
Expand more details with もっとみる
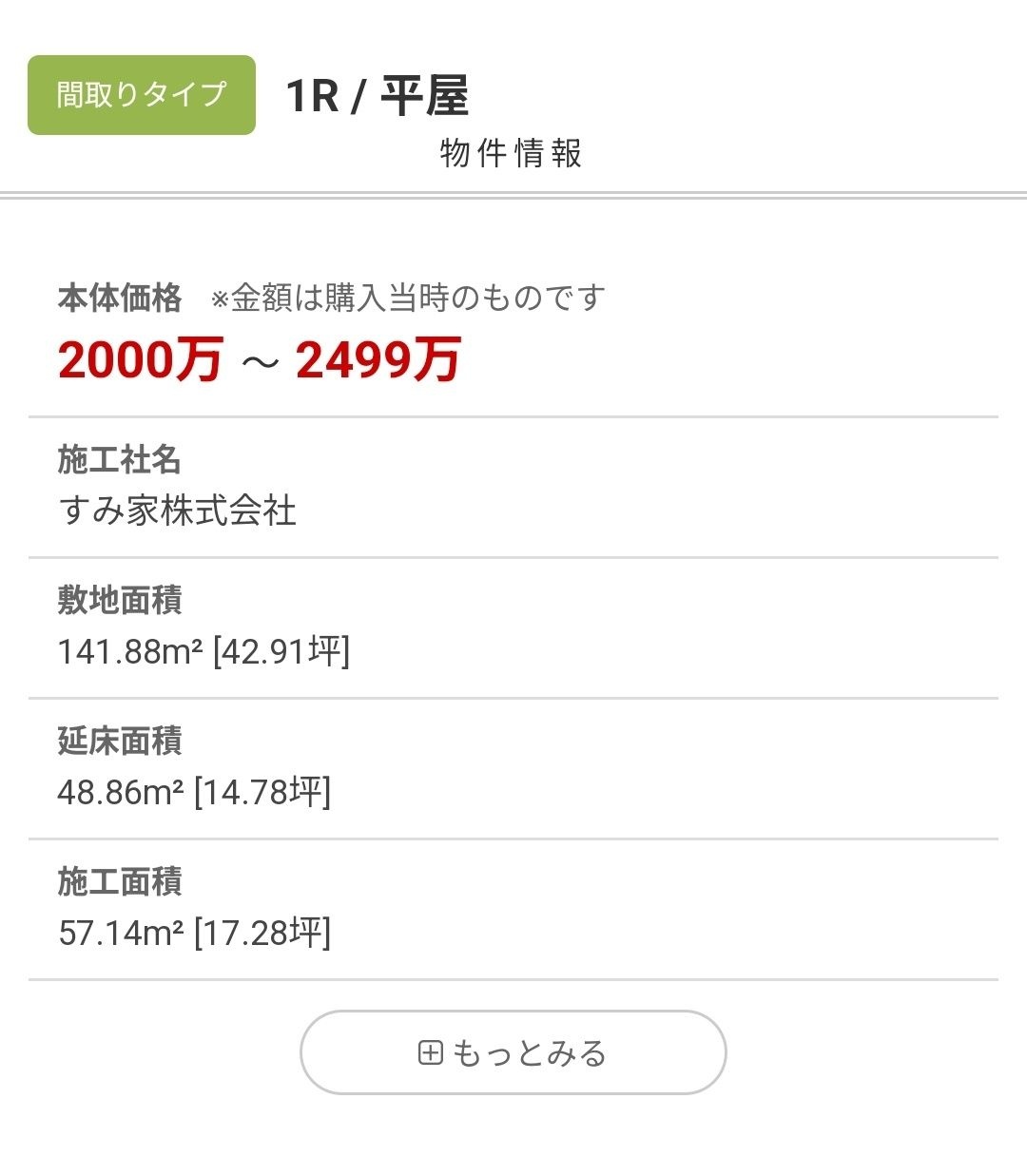(513, 1052)
